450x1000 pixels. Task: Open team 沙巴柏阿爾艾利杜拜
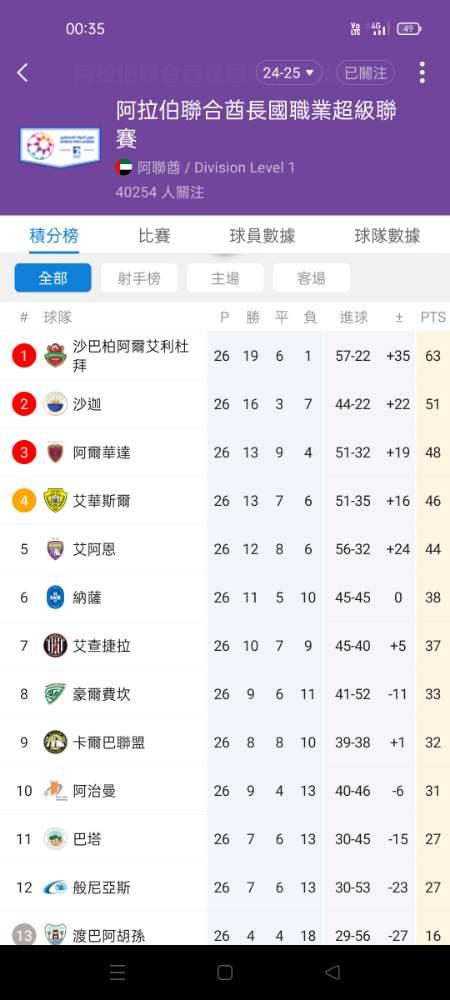click(225, 356)
